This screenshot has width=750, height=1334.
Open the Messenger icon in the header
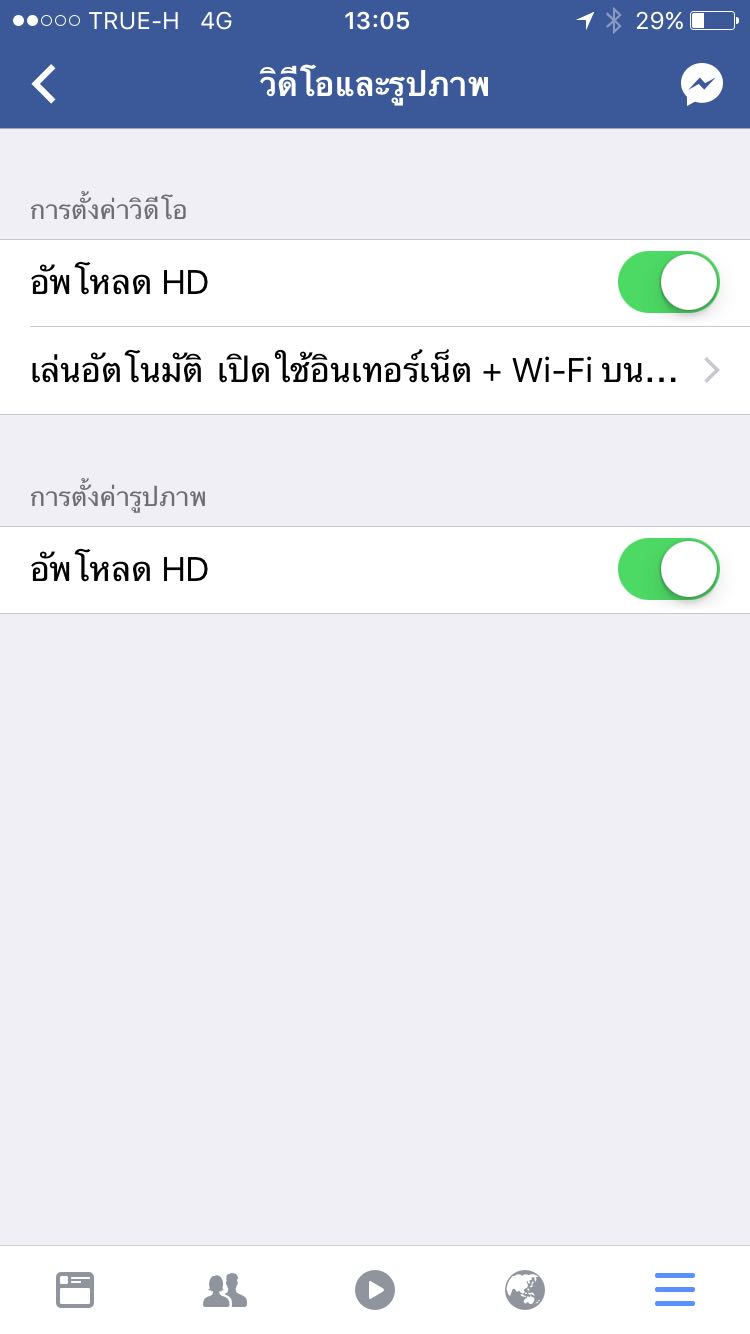(702, 84)
